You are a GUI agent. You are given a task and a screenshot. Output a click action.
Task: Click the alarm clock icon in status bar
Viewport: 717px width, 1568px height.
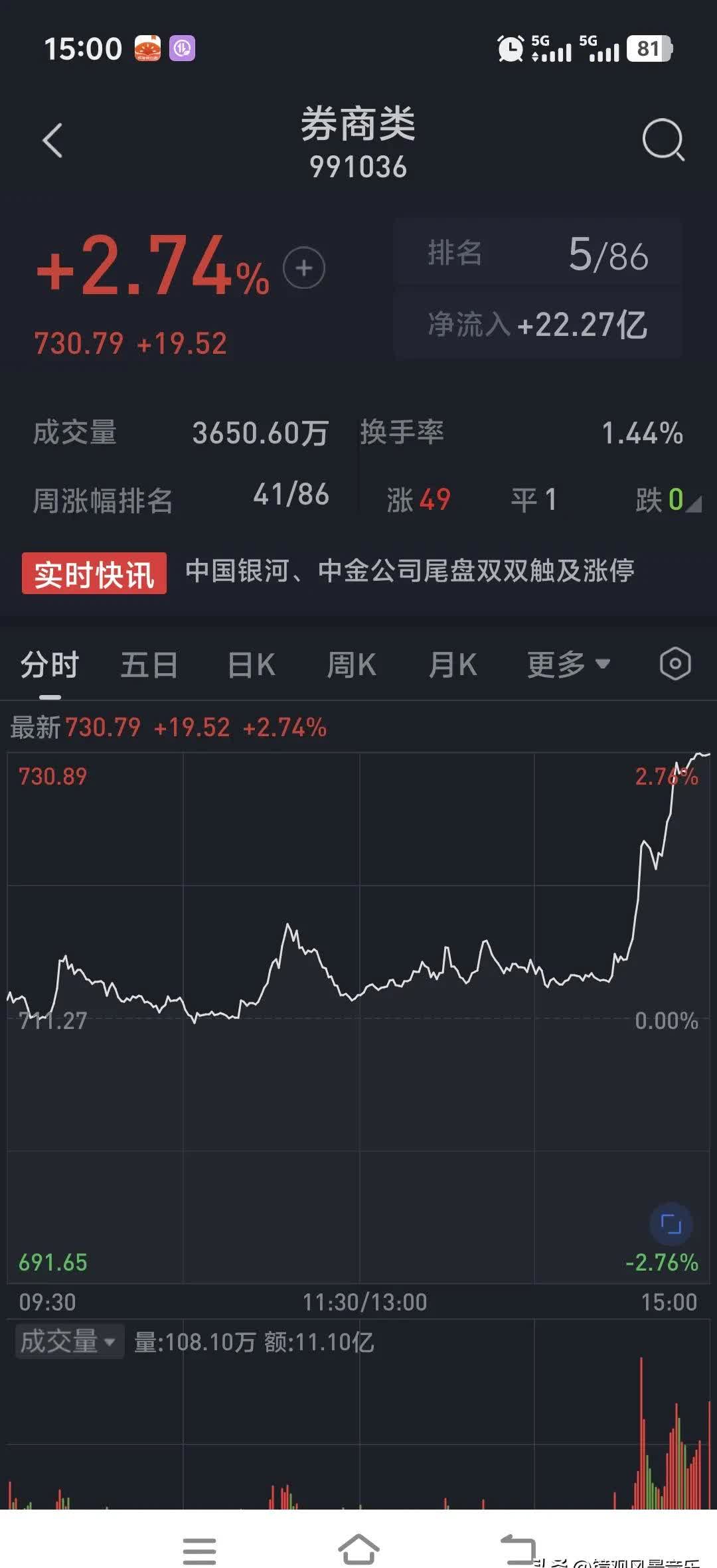510,47
